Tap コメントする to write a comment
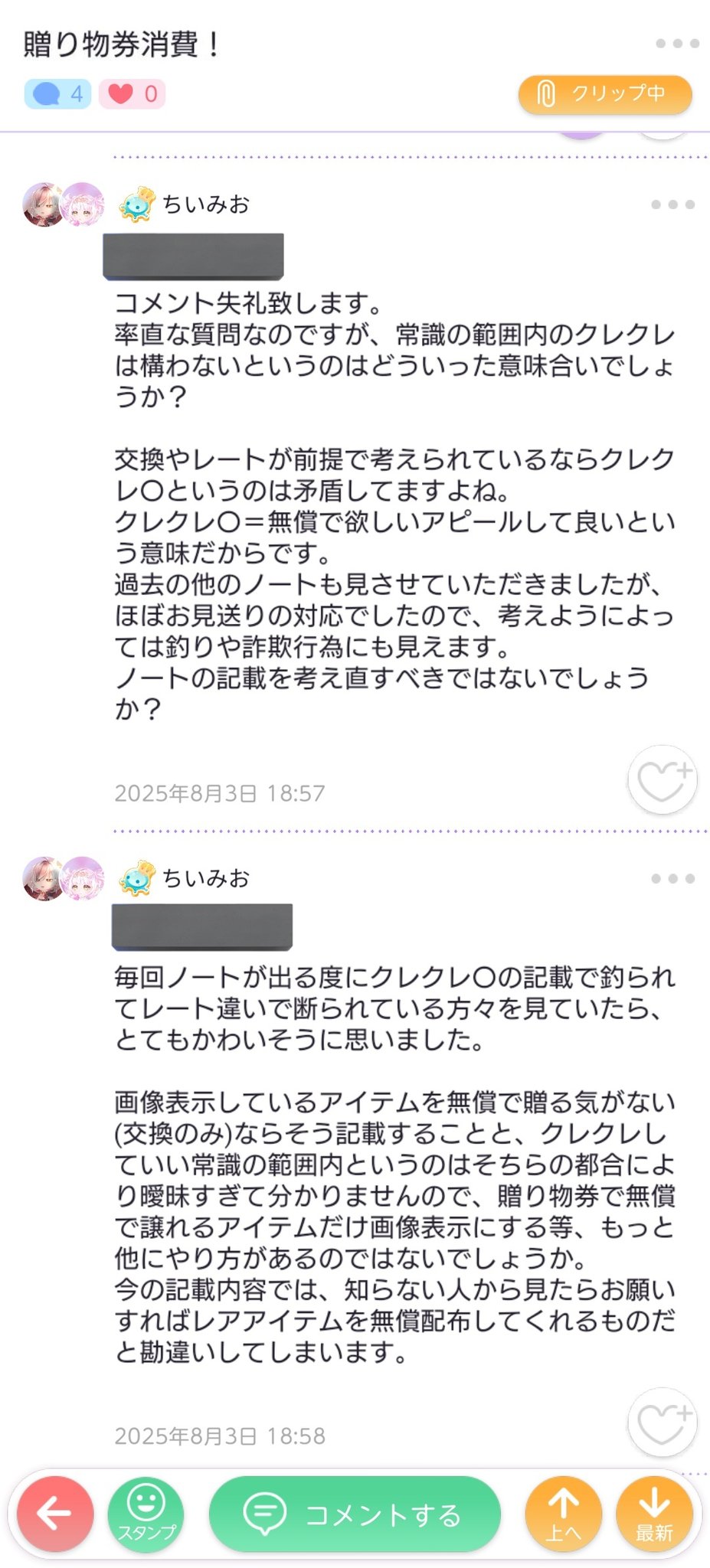 click(355, 1514)
